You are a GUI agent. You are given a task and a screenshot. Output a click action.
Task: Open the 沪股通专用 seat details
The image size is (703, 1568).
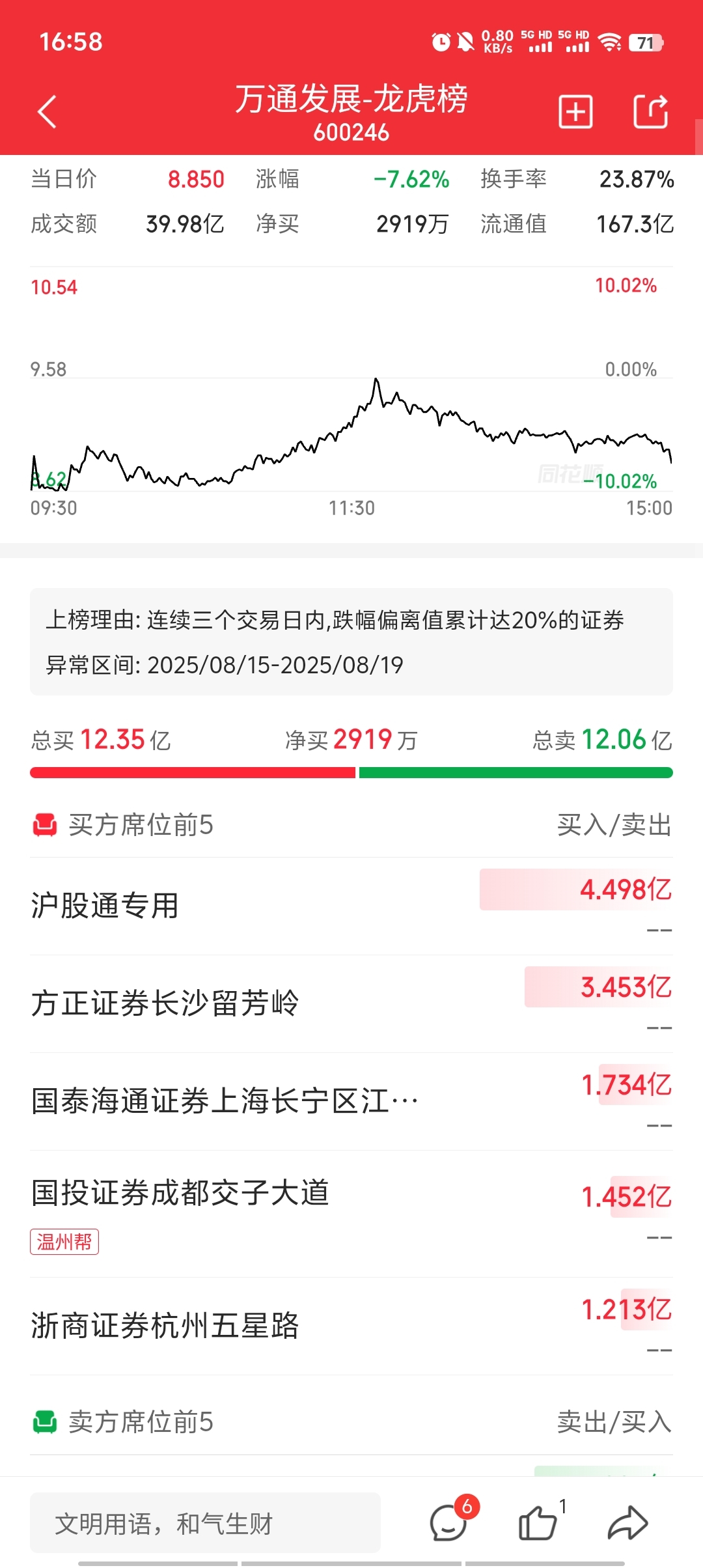click(x=351, y=906)
